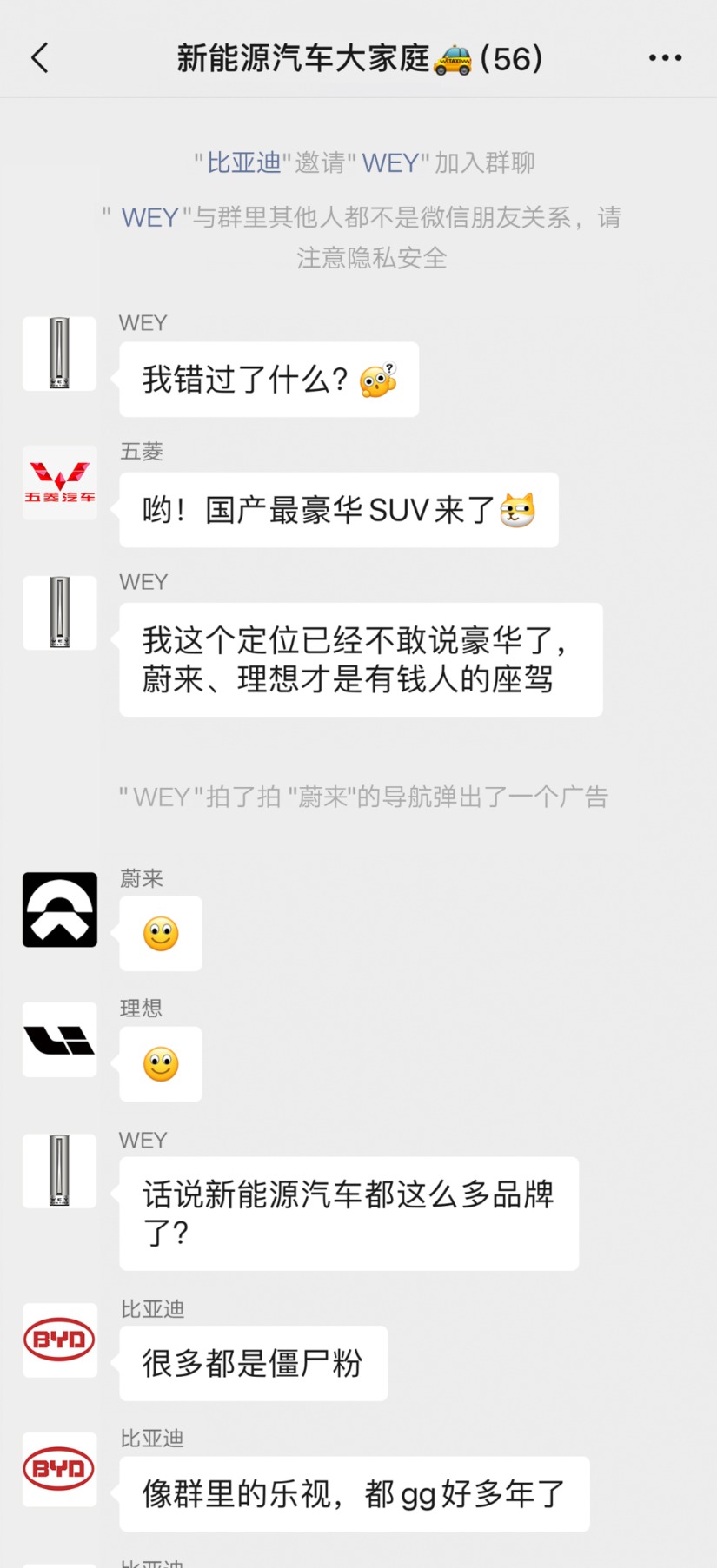Open 理想's profile avatar
The height and width of the screenshot is (1568, 717).
59,1040
